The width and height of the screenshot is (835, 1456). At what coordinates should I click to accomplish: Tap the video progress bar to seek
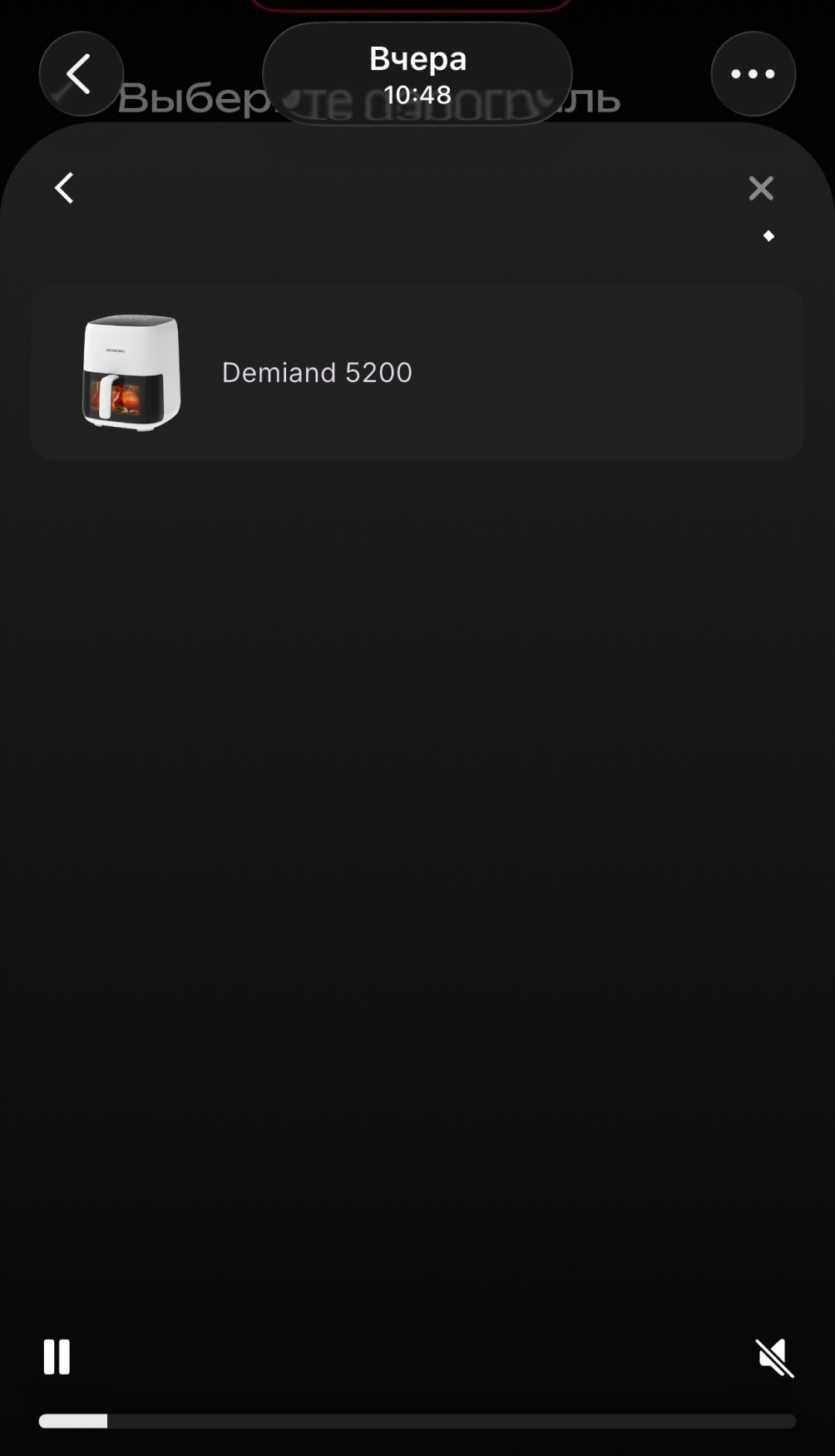[x=417, y=1421]
